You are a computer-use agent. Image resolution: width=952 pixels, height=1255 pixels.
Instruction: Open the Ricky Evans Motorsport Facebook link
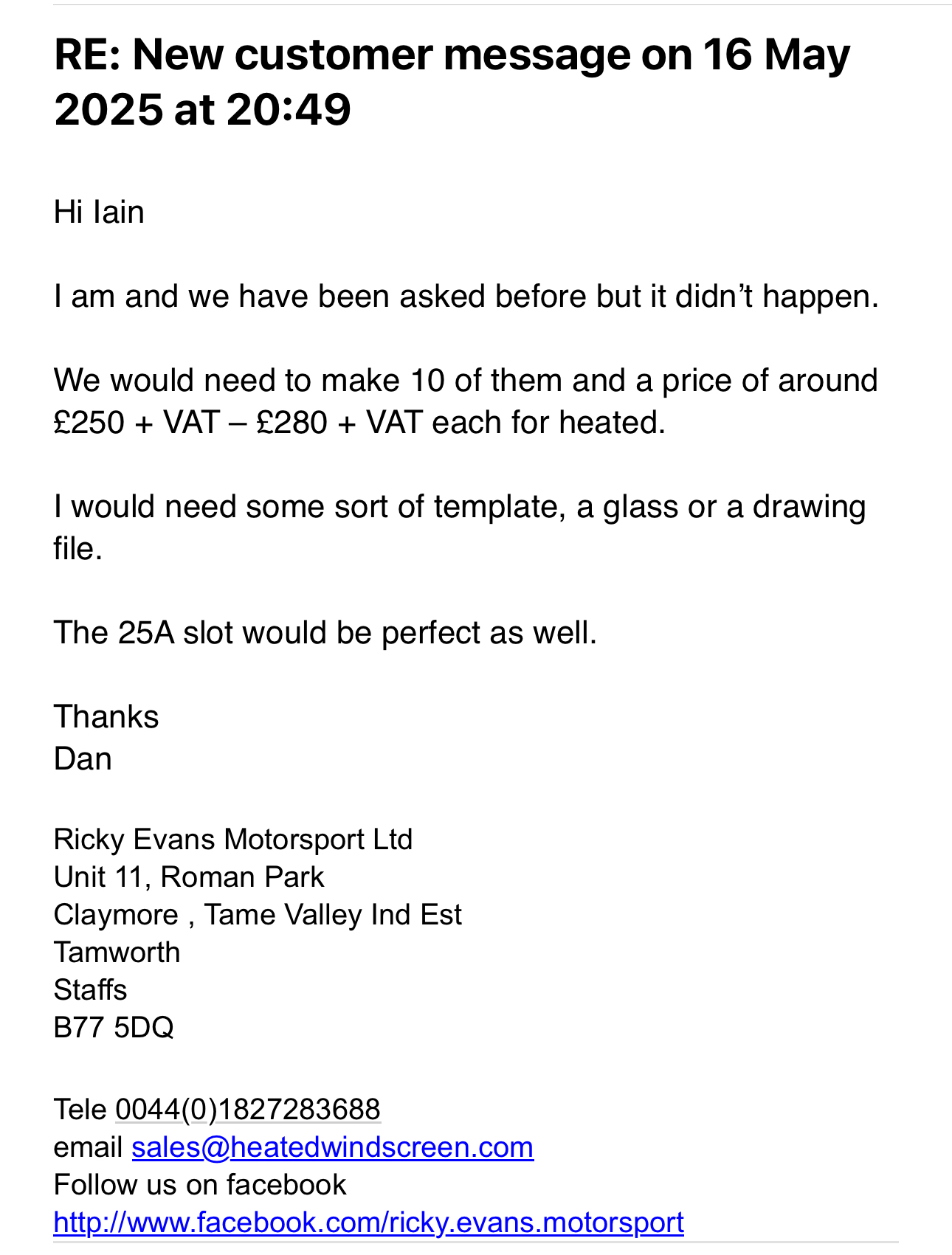(x=368, y=1223)
